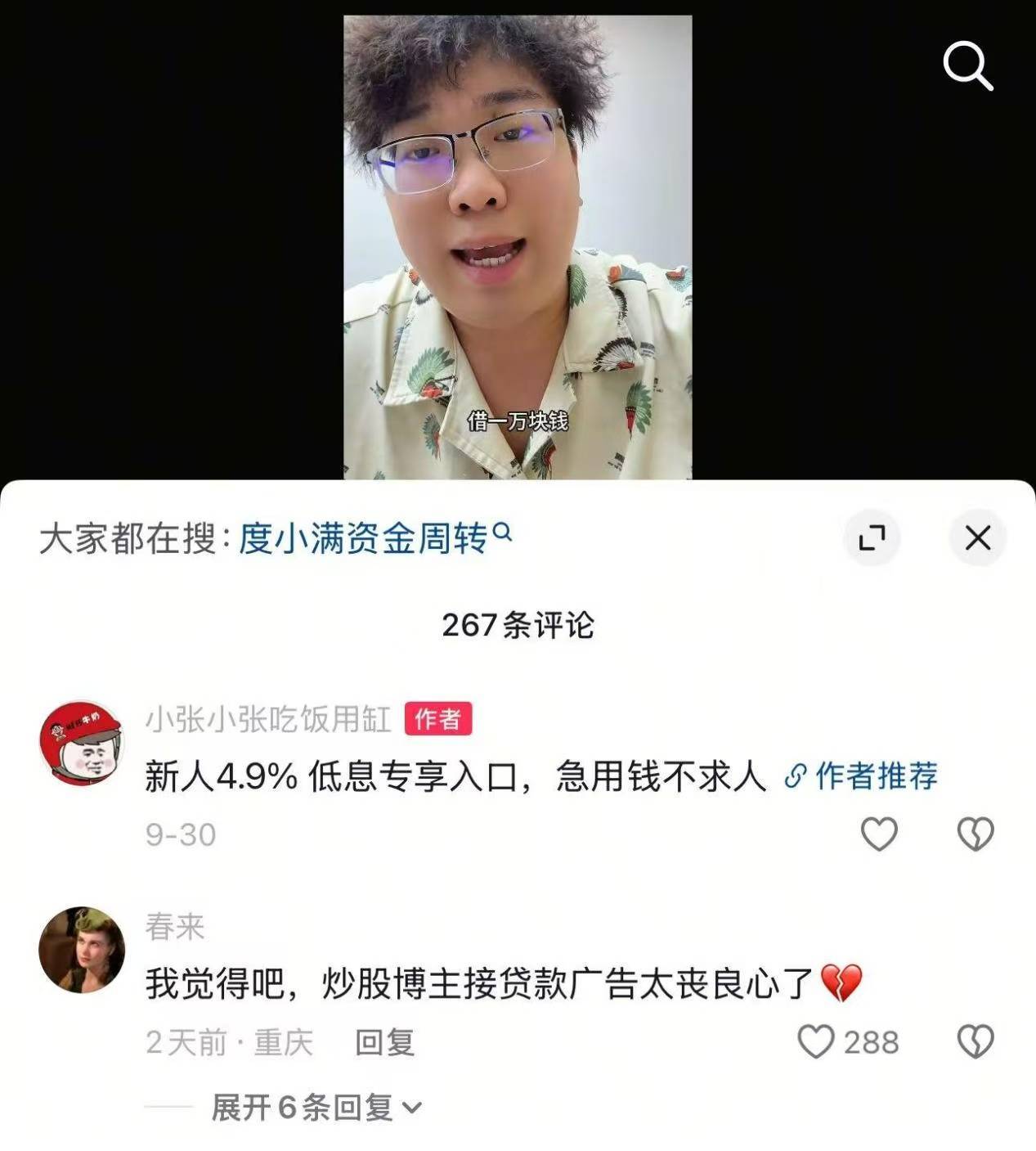Expand the comments panel to fullscreen
The image size is (1036, 1151).
pyautogui.click(x=872, y=538)
